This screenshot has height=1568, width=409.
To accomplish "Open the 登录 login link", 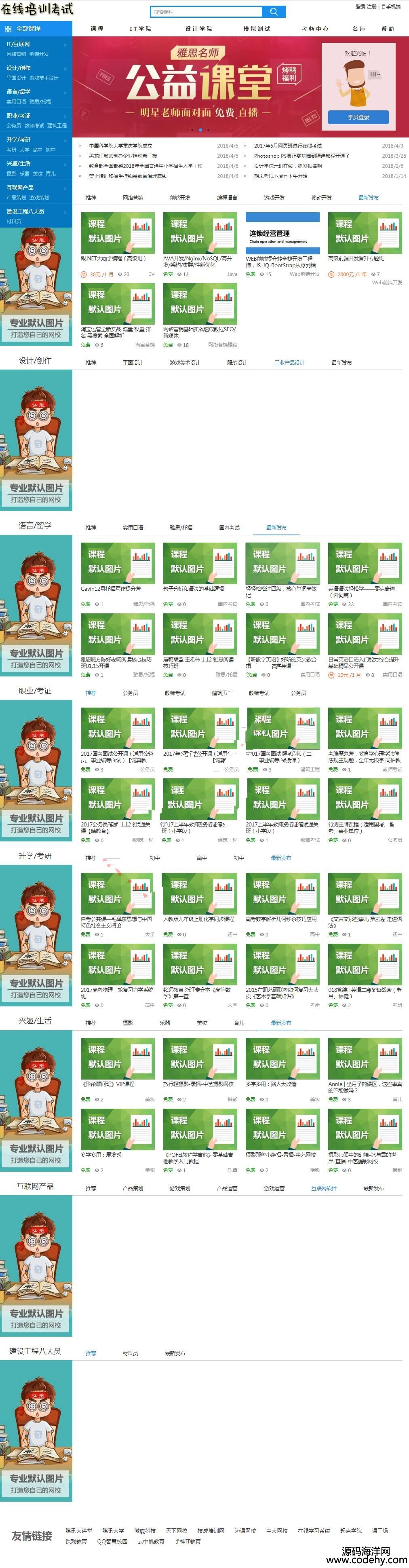I will coord(361,7).
